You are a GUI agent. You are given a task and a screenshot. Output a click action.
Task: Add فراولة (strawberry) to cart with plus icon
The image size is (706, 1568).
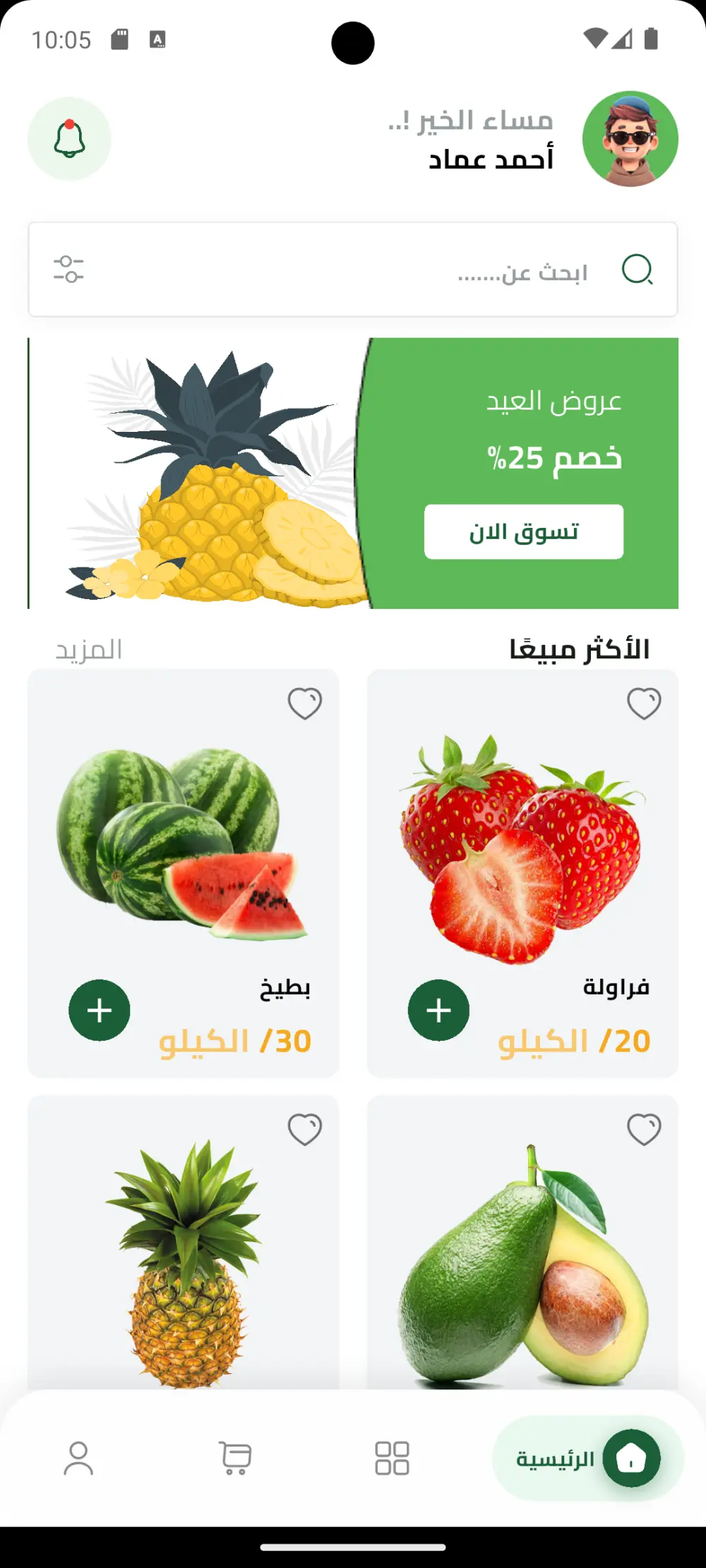pyautogui.click(x=438, y=1010)
